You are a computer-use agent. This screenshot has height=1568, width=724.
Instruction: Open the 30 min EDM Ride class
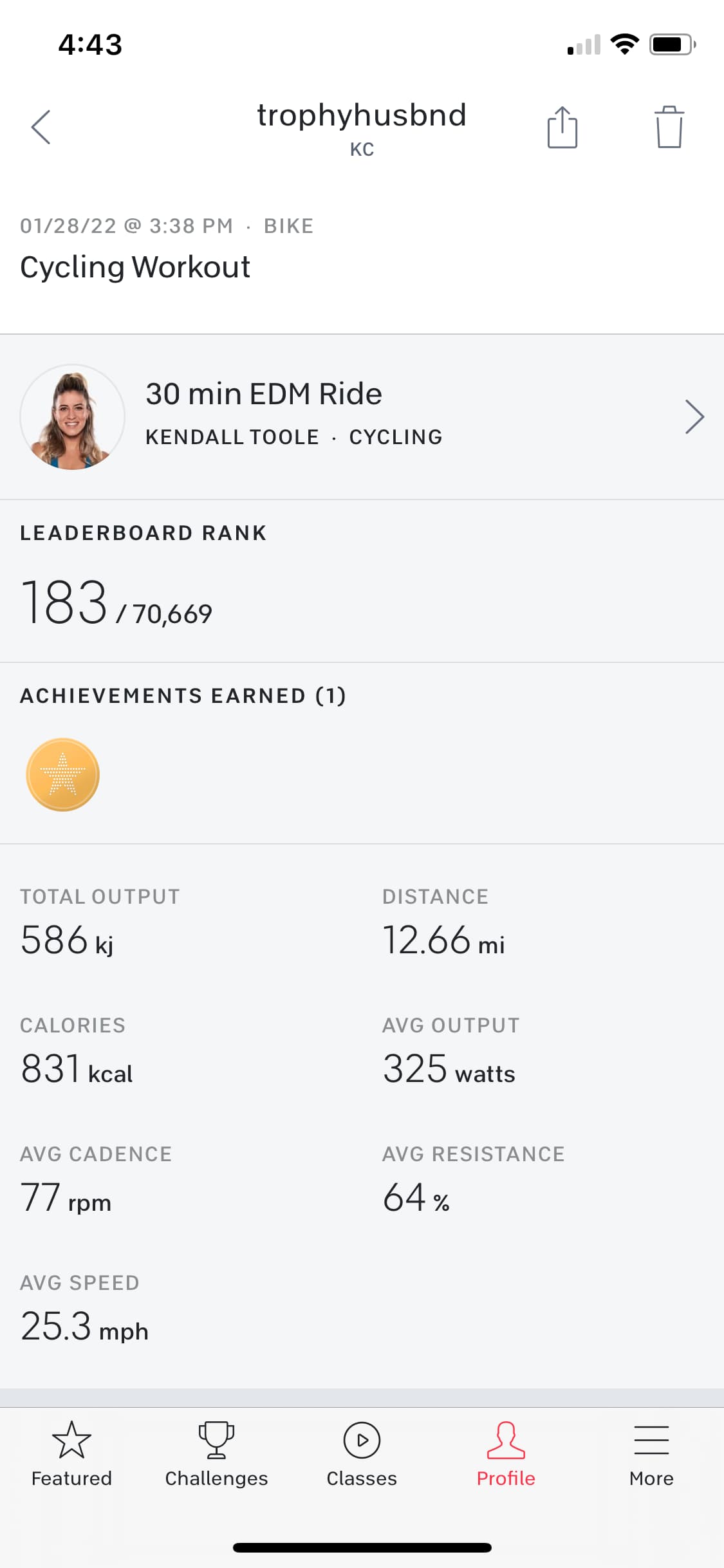(x=362, y=416)
